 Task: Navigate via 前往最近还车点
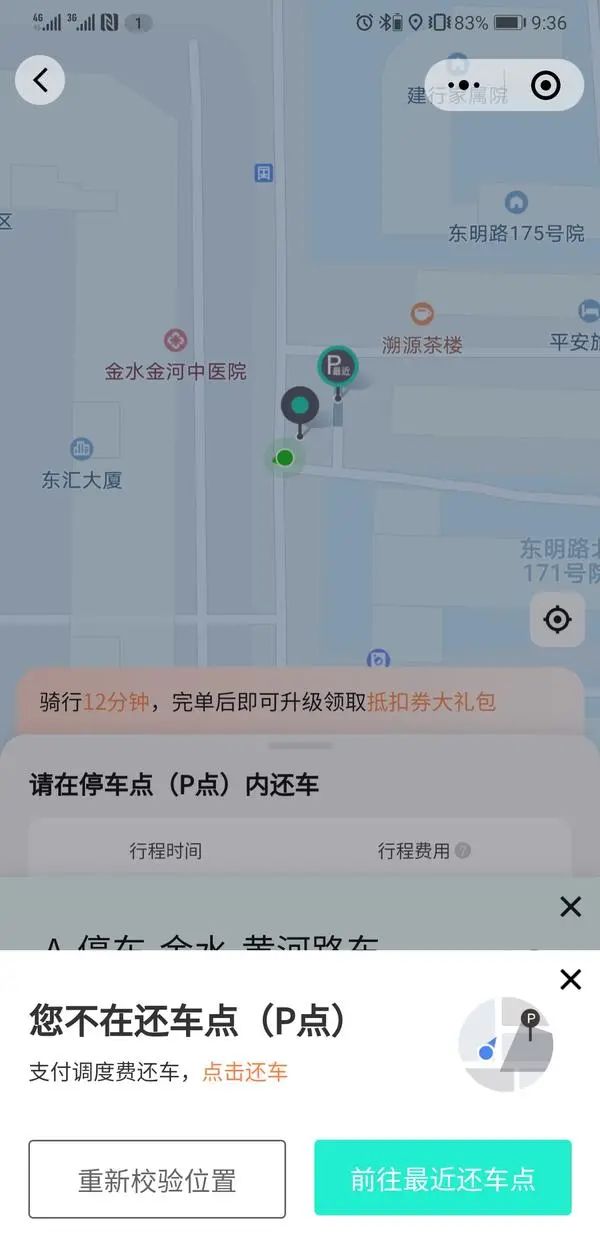[x=442, y=1179]
